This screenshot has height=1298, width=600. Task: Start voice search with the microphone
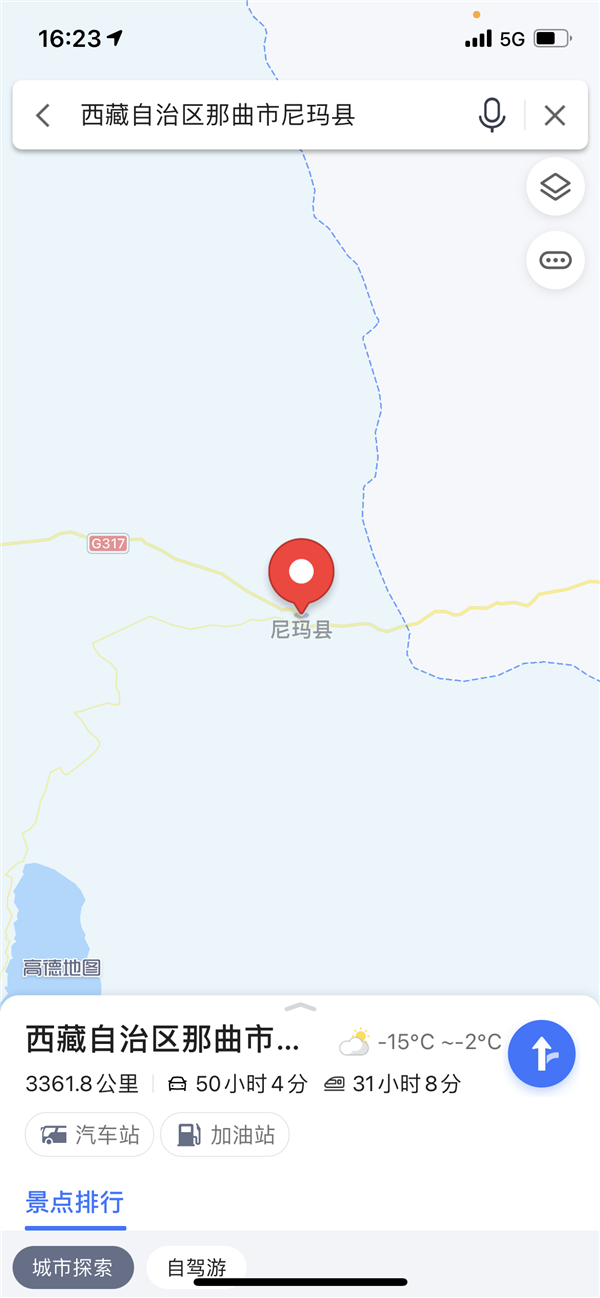(491, 115)
